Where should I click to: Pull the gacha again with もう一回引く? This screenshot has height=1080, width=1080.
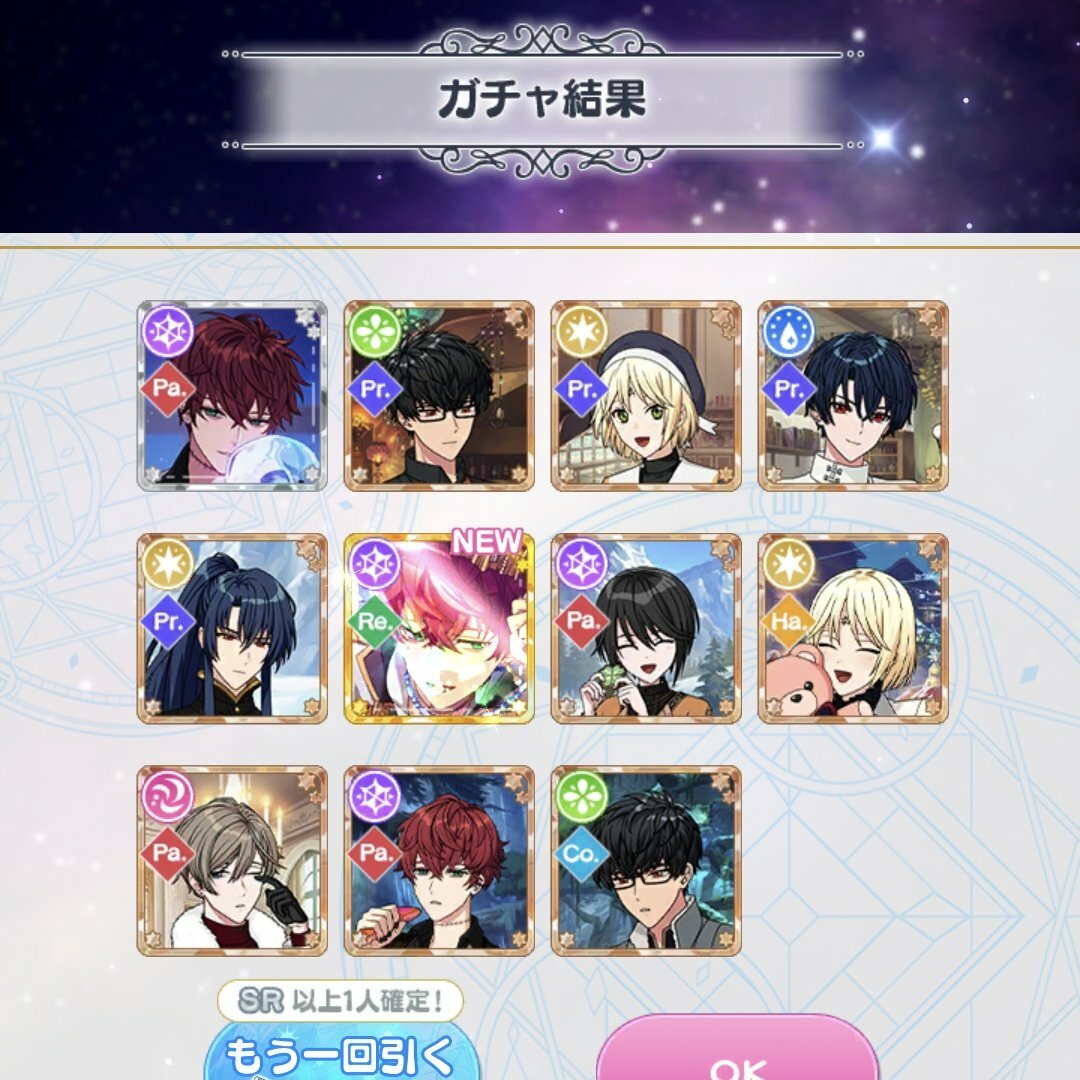(x=342, y=1050)
